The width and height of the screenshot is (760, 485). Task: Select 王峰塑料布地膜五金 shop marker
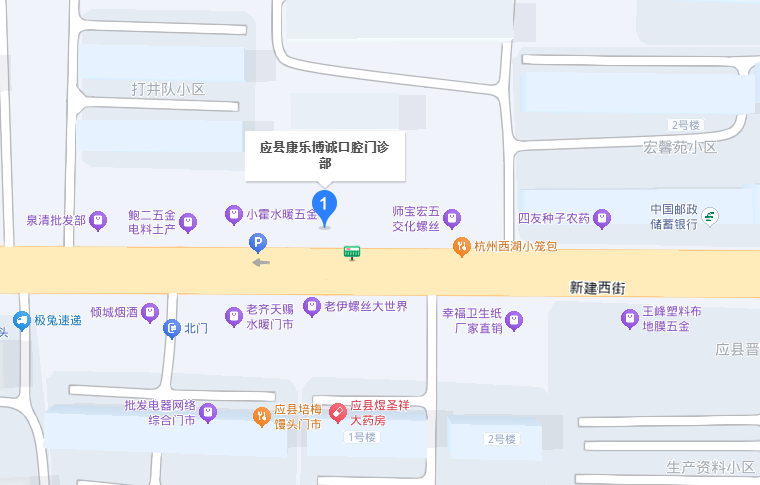pyautogui.click(x=629, y=319)
